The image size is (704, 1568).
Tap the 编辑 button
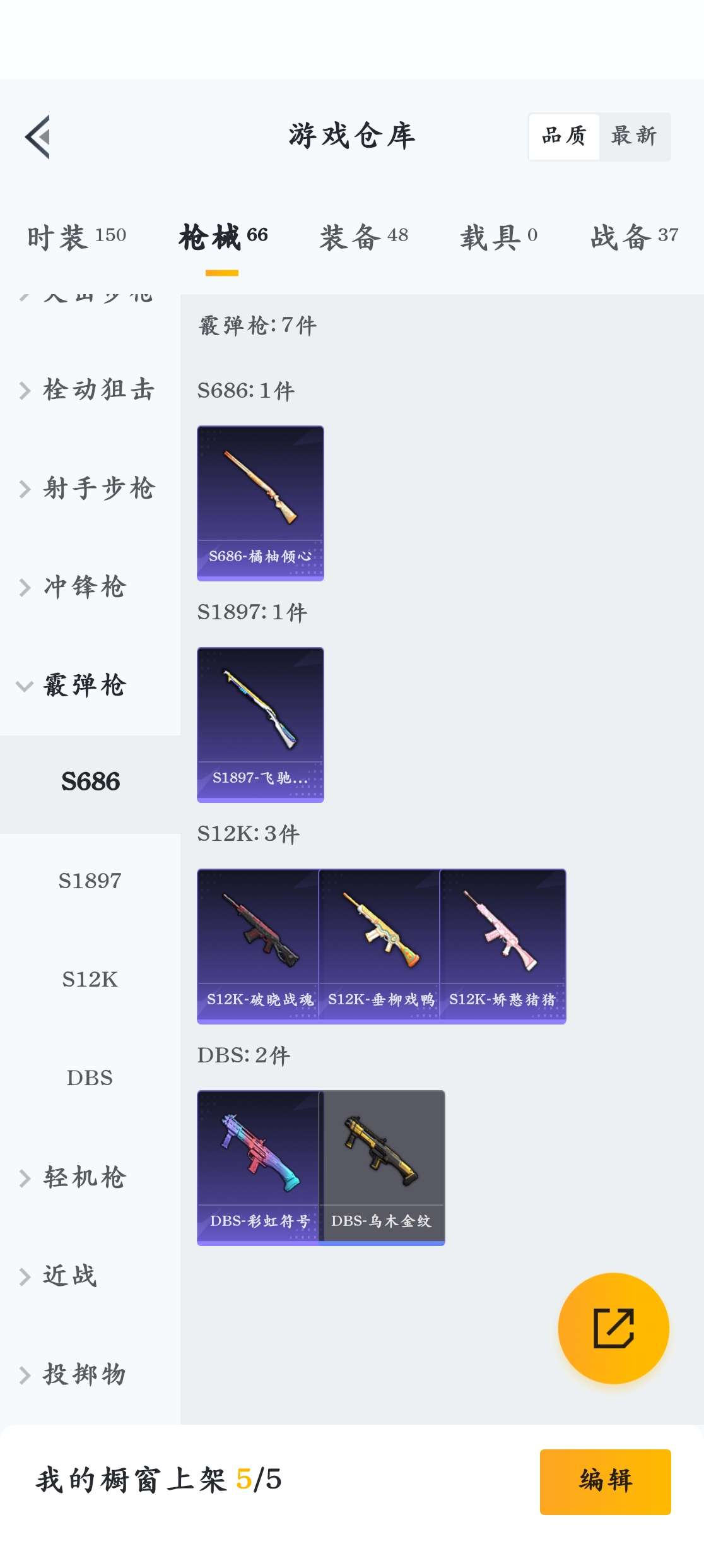(604, 1481)
